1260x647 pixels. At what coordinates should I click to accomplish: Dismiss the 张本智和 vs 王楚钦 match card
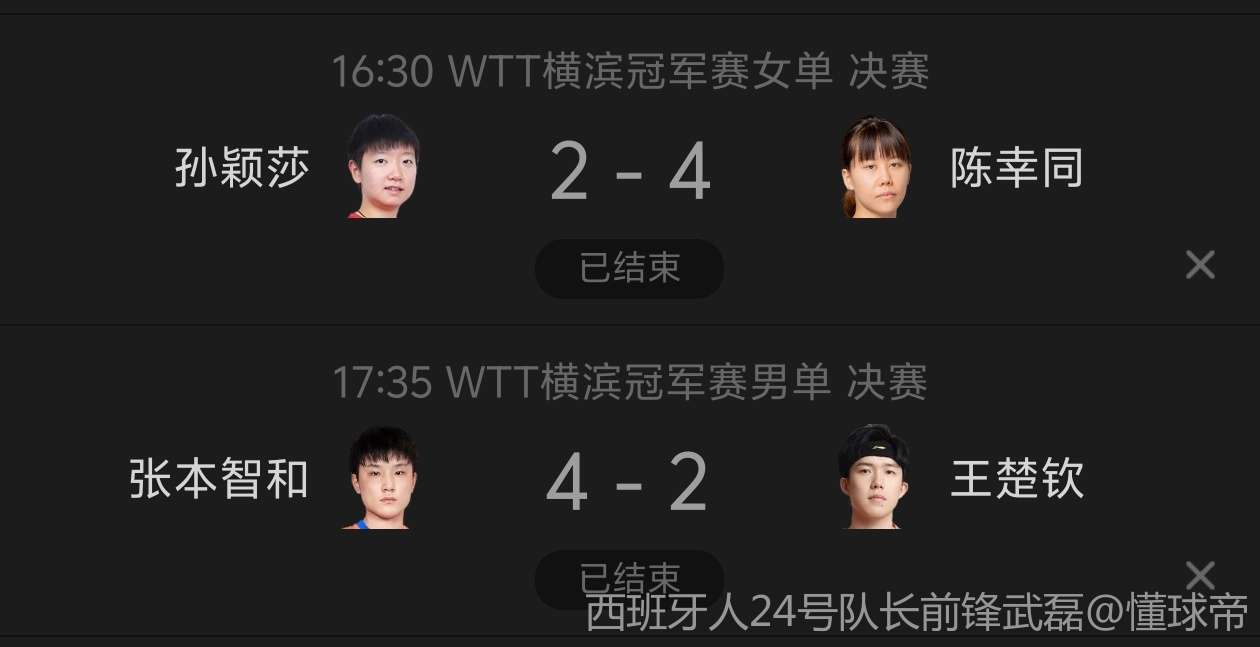click(1200, 575)
